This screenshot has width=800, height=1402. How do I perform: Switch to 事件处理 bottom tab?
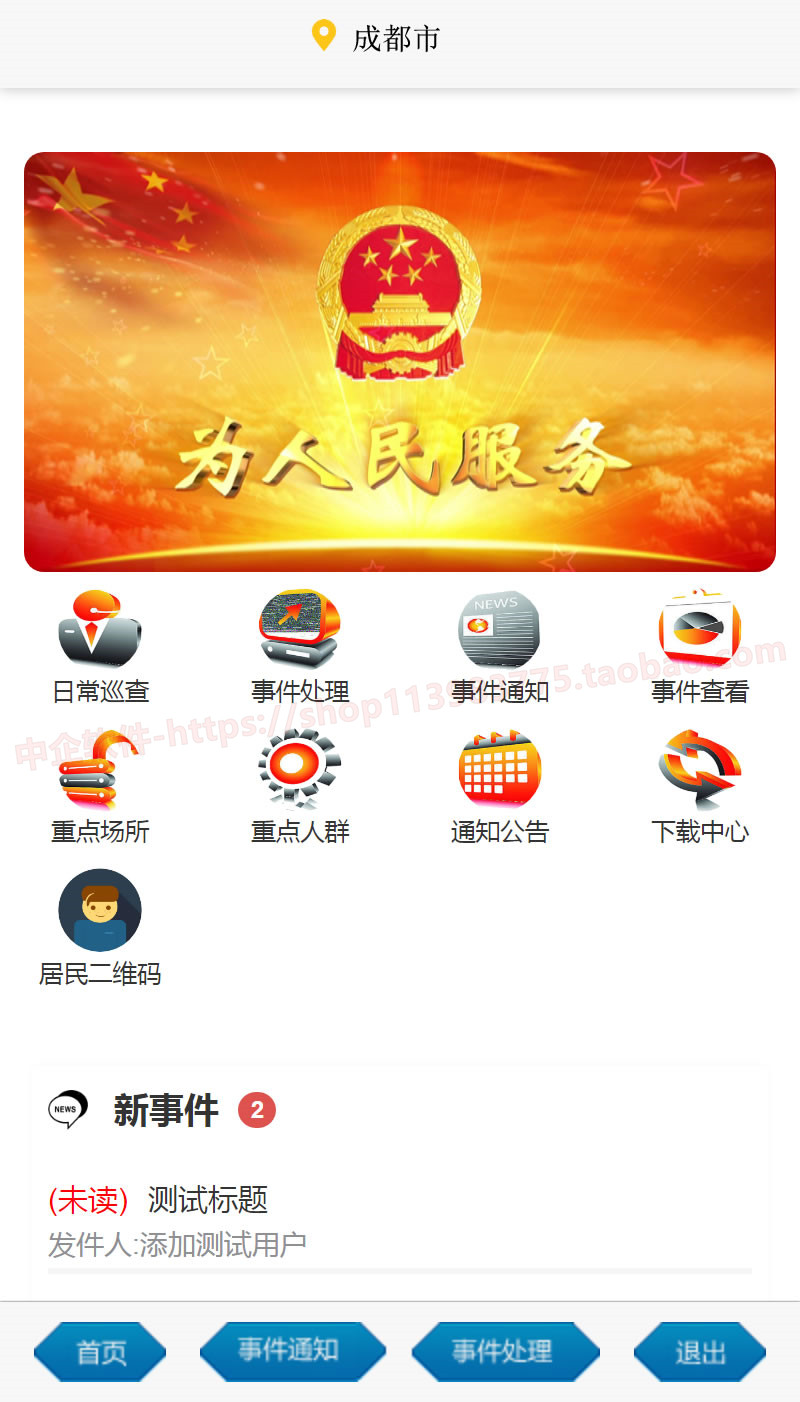coord(505,1352)
